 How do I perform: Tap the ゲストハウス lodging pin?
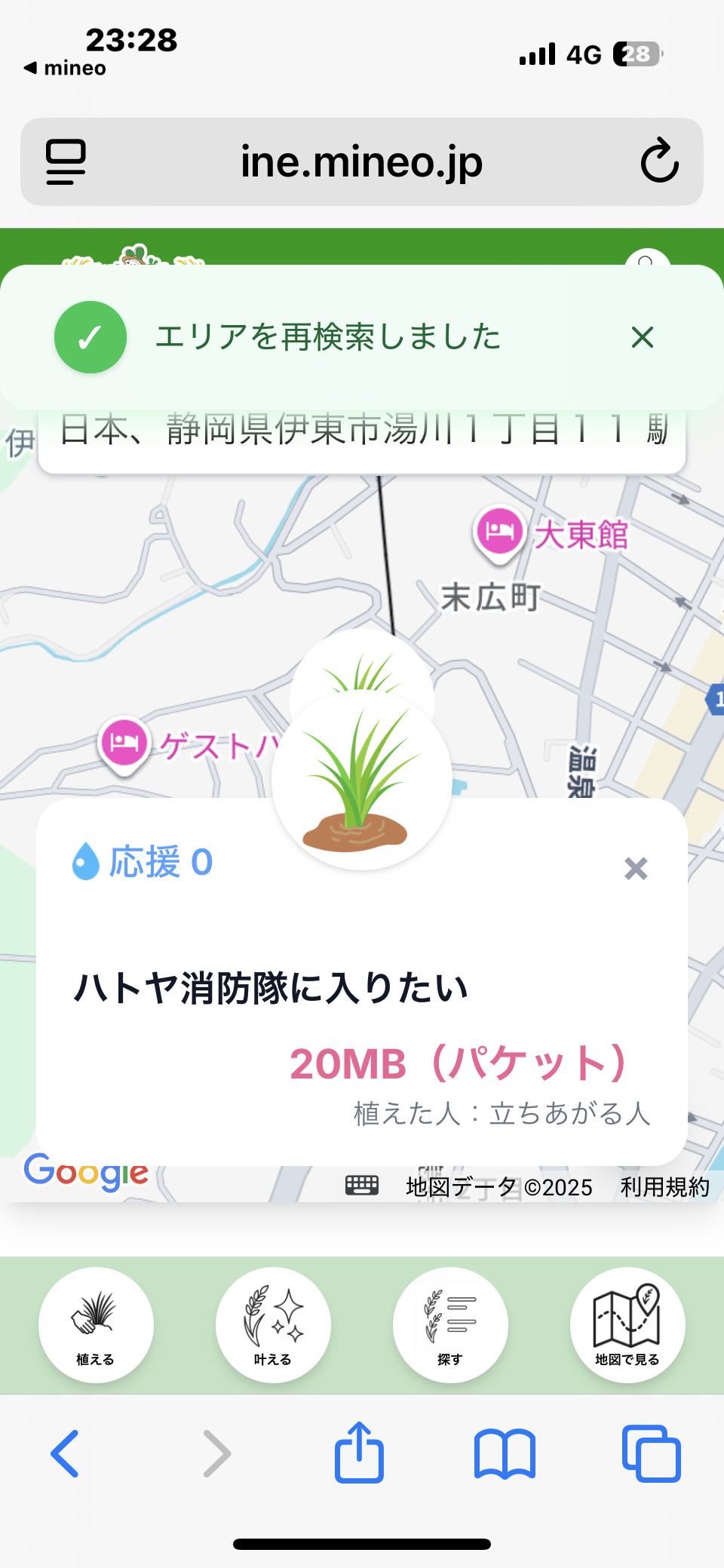coord(124,744)
